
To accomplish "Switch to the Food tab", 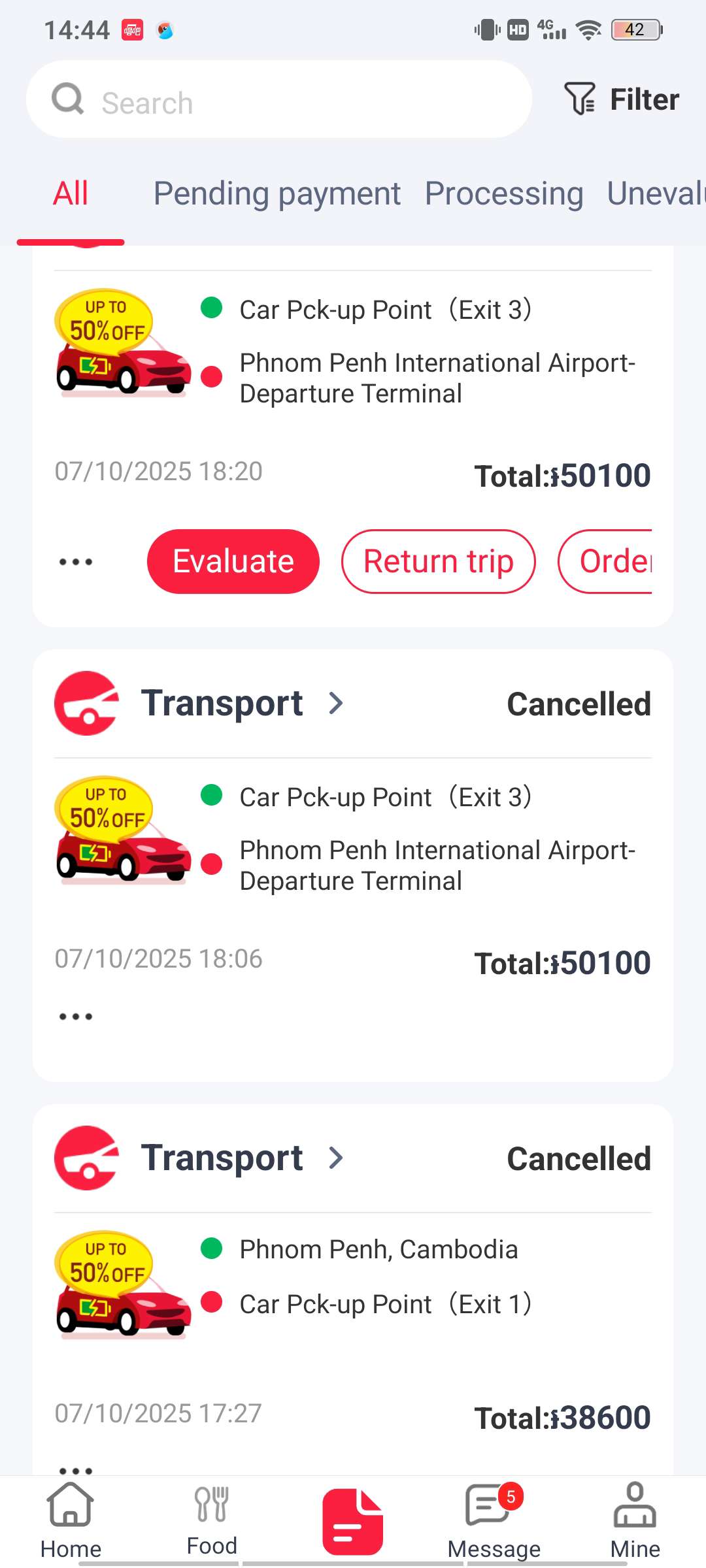I will (211, 1521).
